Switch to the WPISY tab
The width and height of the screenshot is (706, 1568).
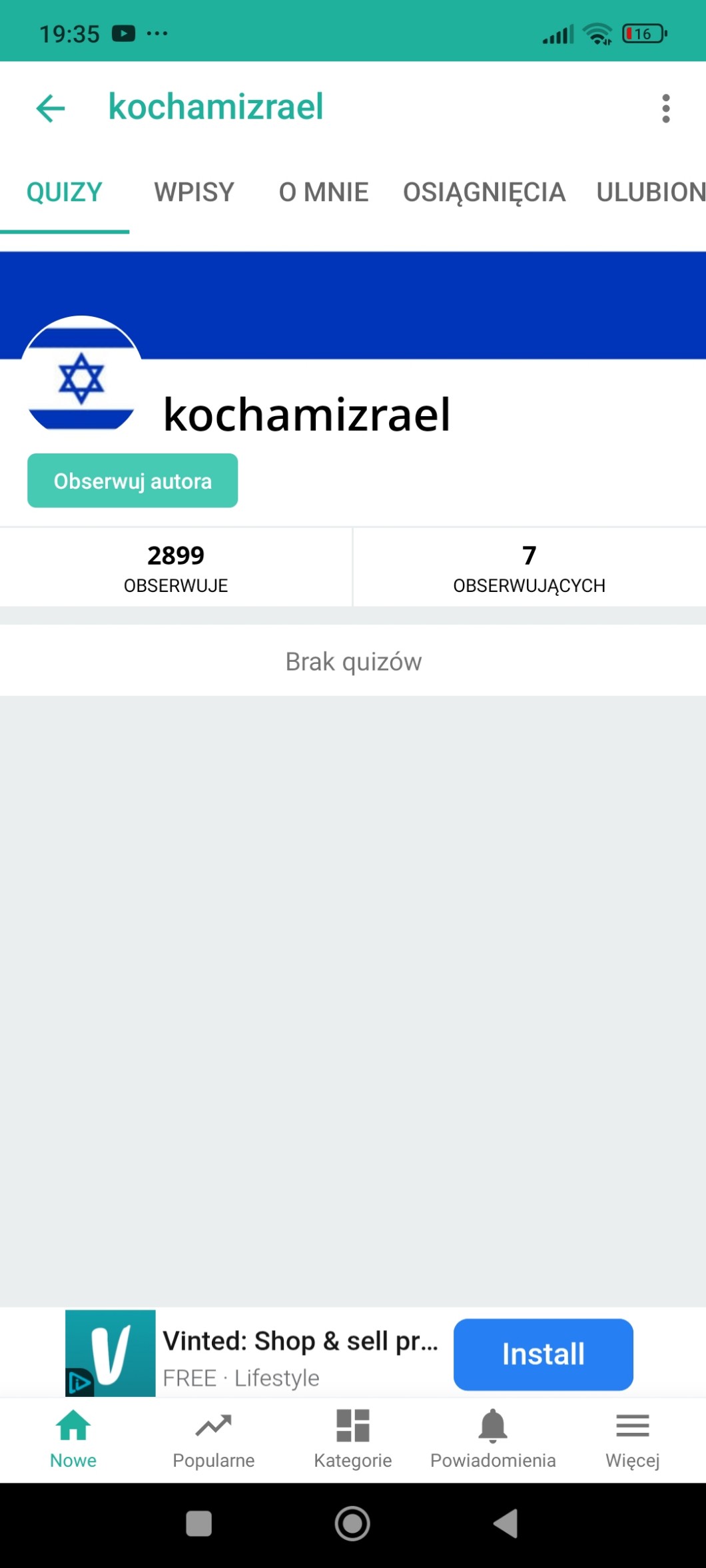[x=194, y=192]
